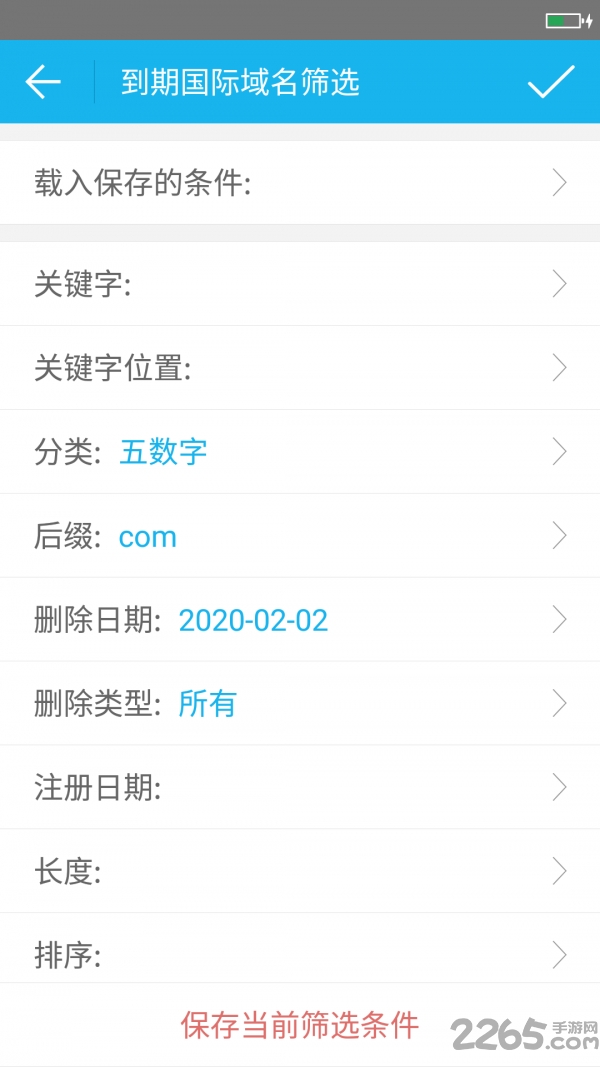Image resolution: width=600 pixels, height=1067 pixels.
Task: Open 载入保存的条件 row
Action: (x=300, y=183)
